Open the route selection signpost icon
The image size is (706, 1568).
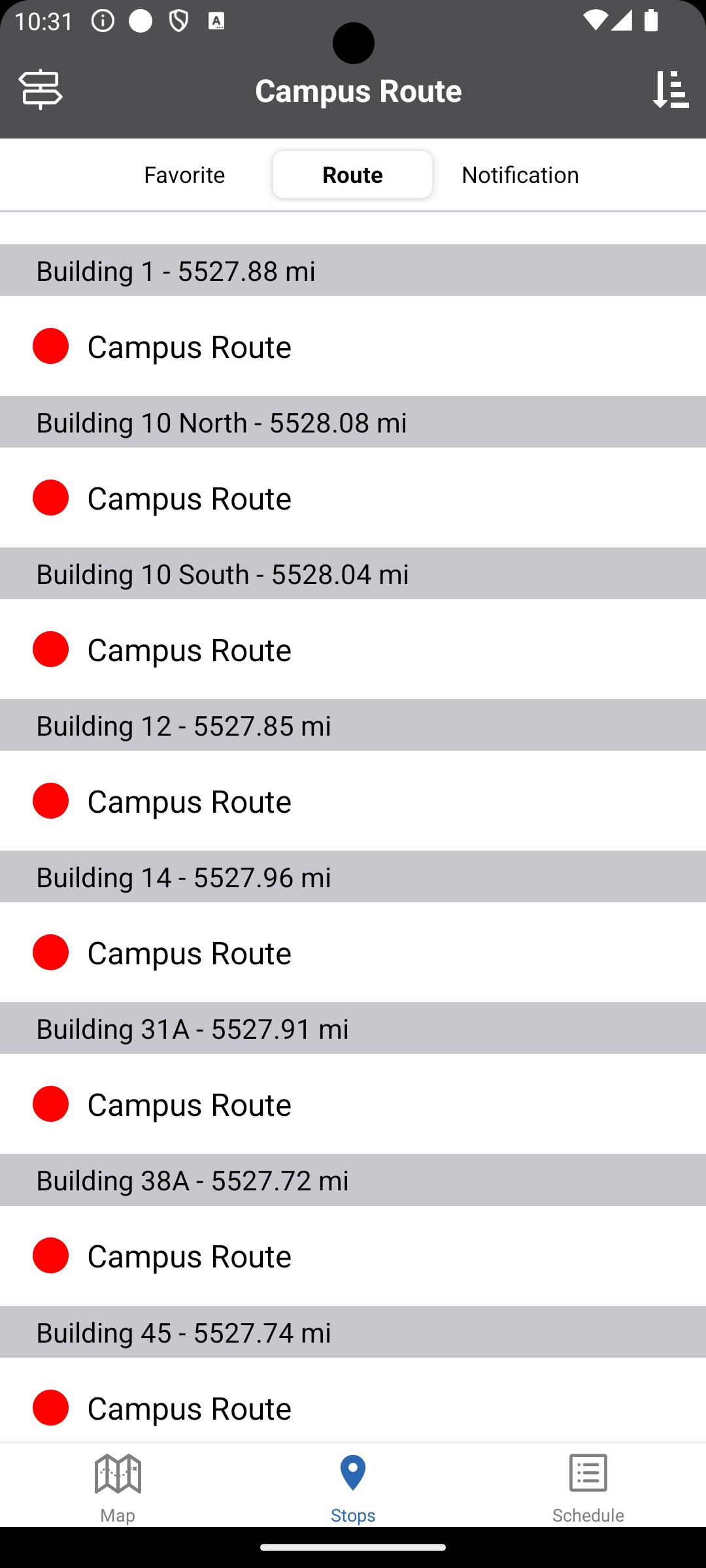[x=41, y=90]
